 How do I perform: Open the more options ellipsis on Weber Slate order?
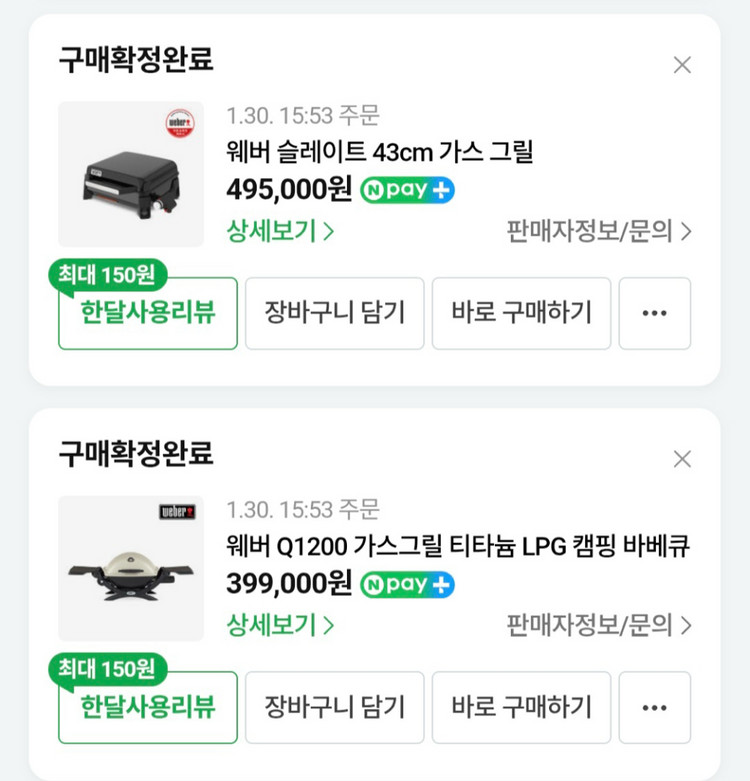coord(655,314)
